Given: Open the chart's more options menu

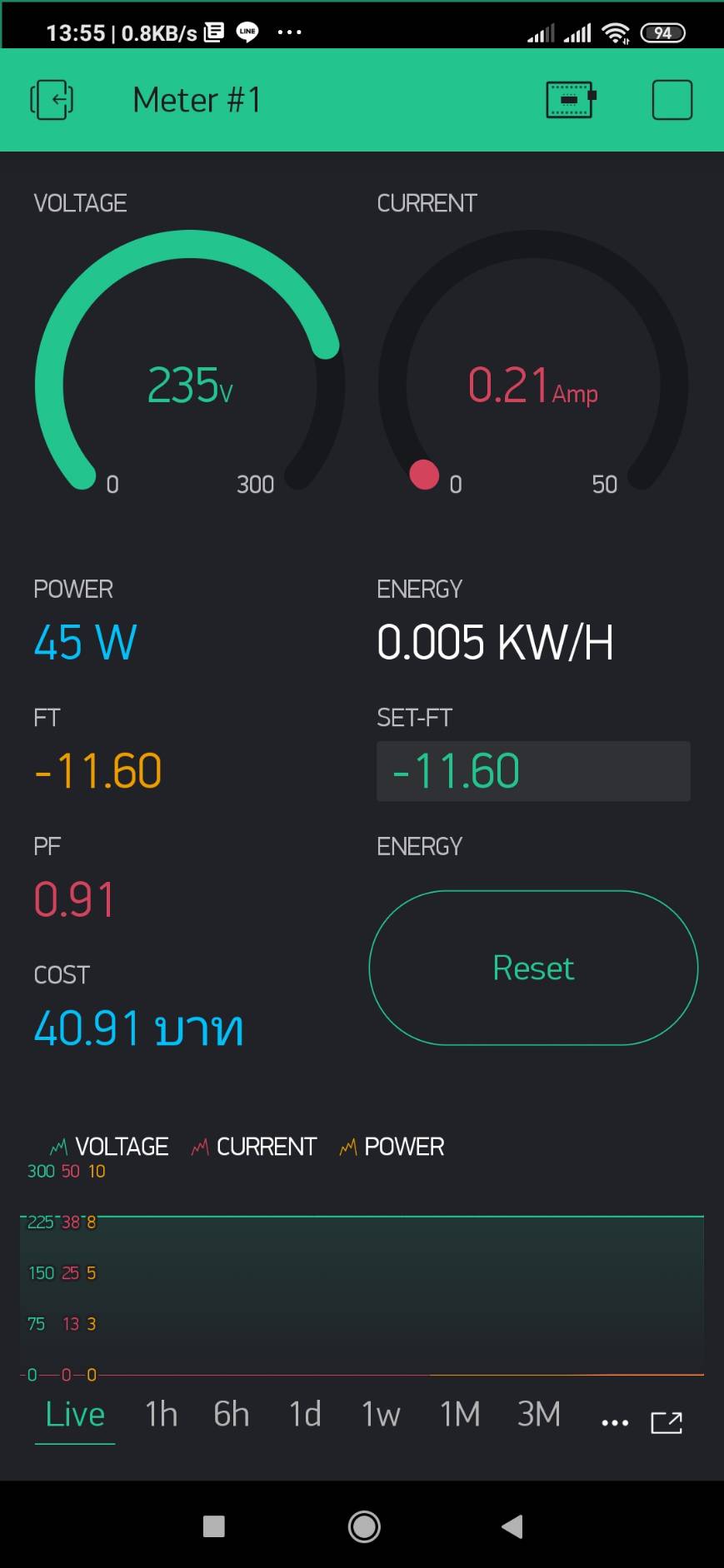Looking at the screenshot, I should pos(615,1422).
